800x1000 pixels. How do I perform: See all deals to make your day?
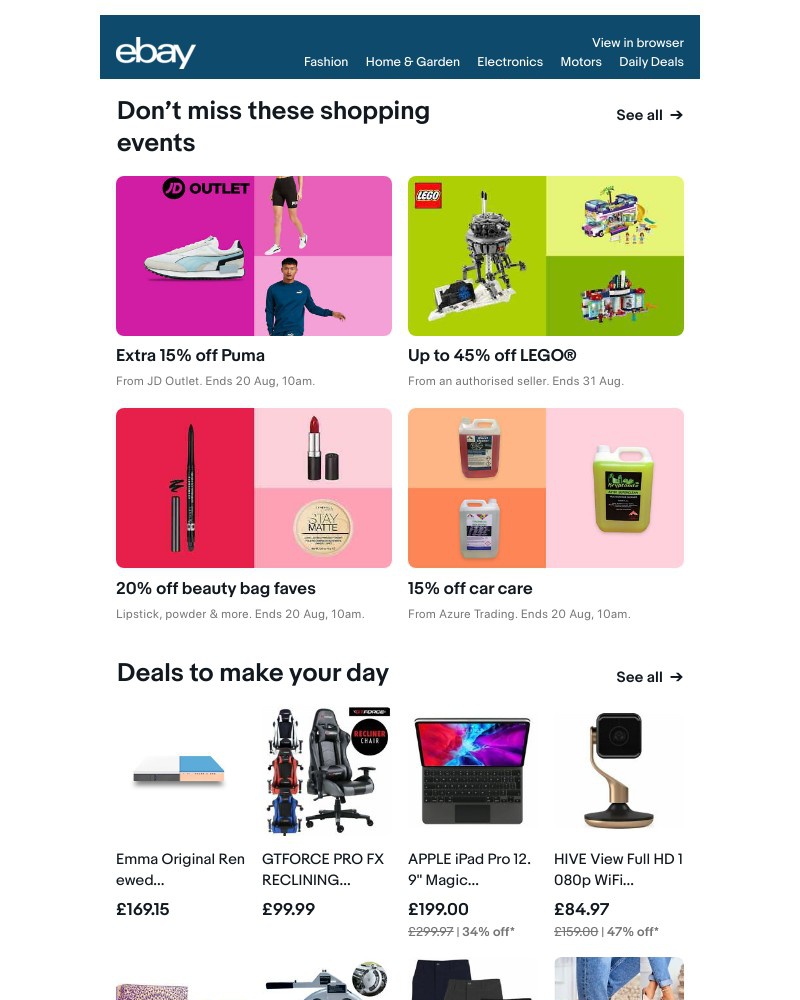tap(649, 677)
